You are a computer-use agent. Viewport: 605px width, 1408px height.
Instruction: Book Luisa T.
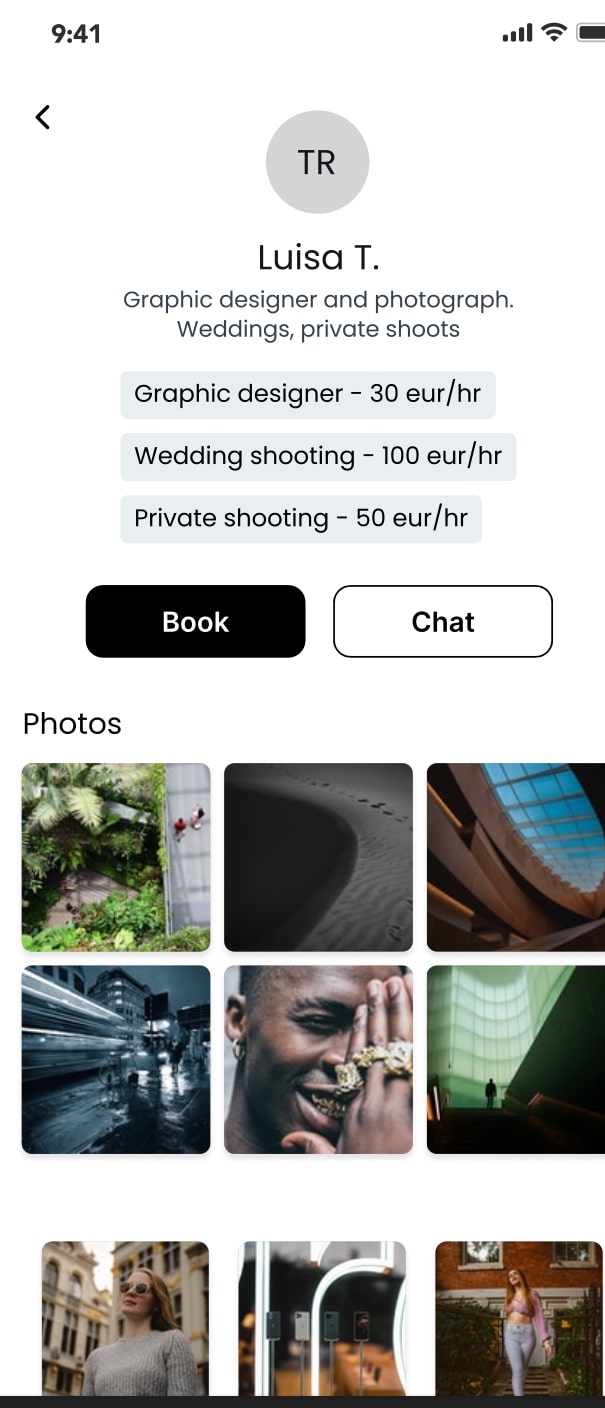(195, 621)
